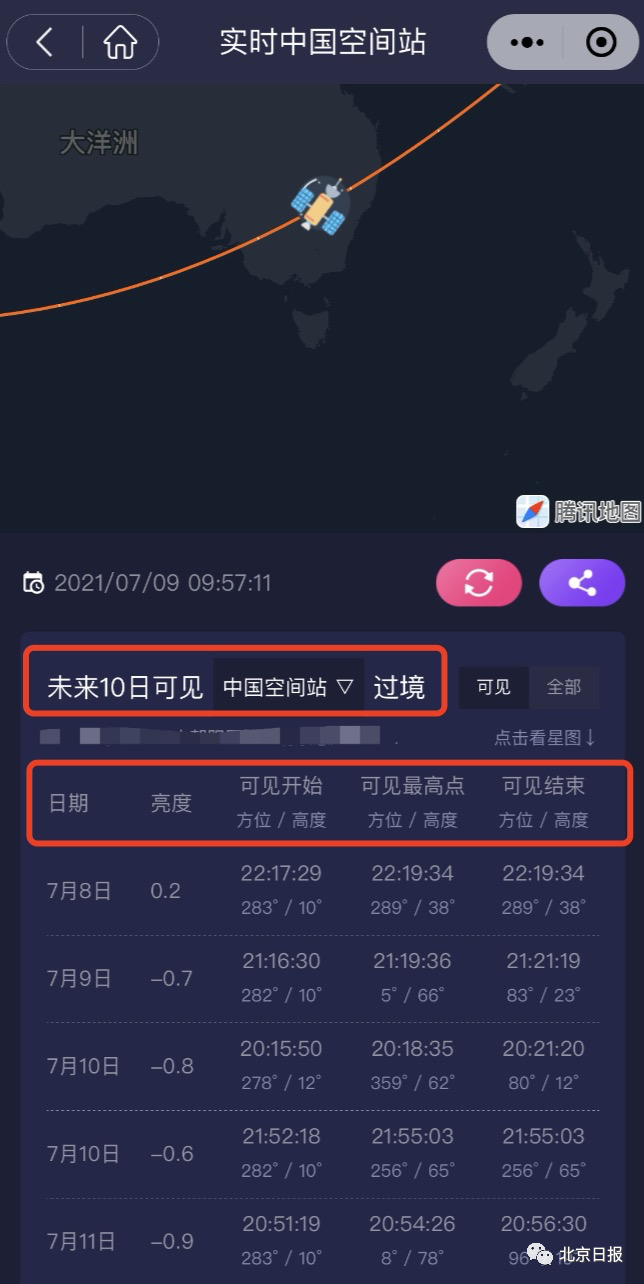
Task: Share the space station page
Action: click(x=582, y=583)
